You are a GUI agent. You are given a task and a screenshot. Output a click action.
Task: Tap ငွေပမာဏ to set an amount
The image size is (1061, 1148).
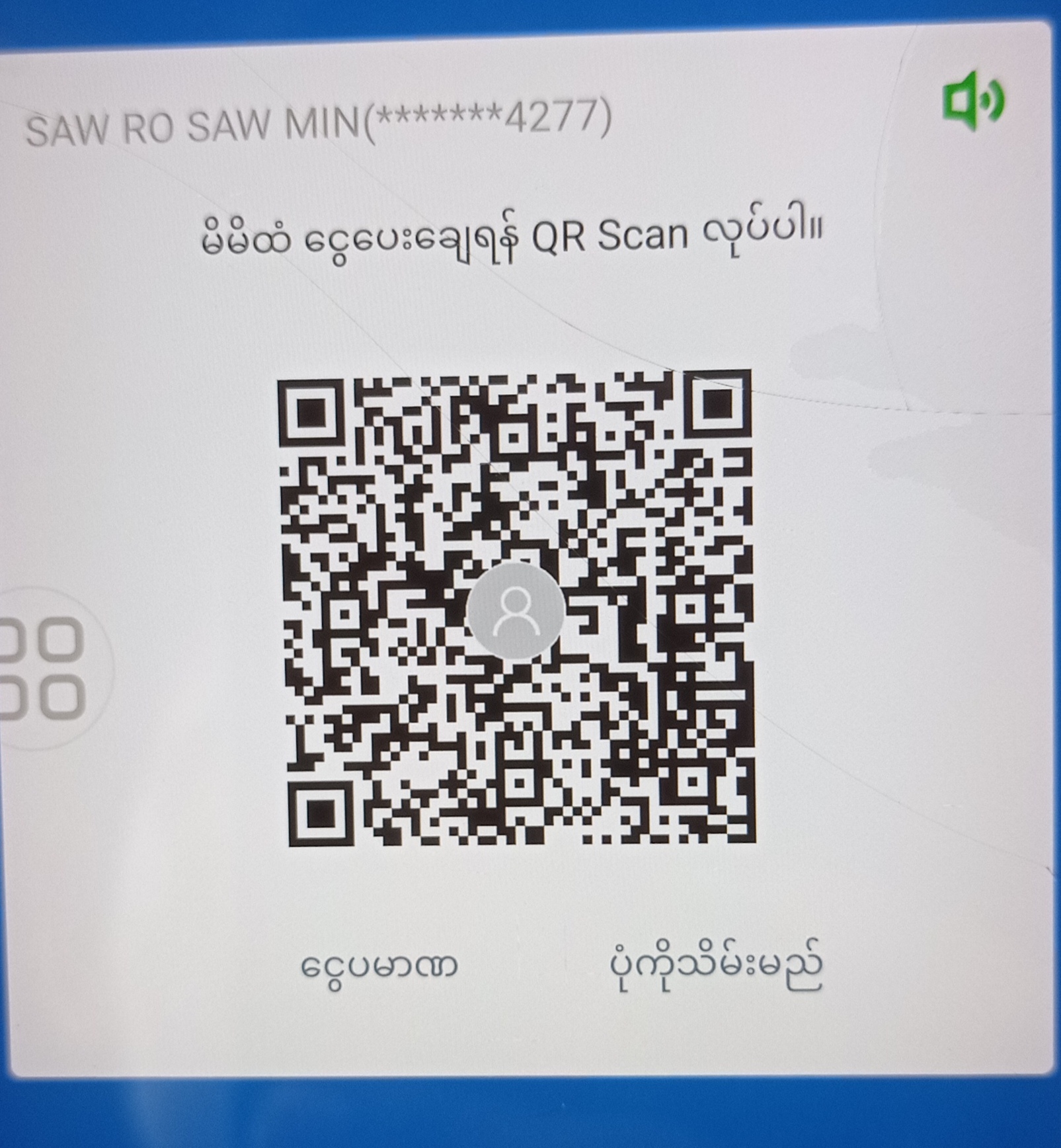(x=379, y=967)
